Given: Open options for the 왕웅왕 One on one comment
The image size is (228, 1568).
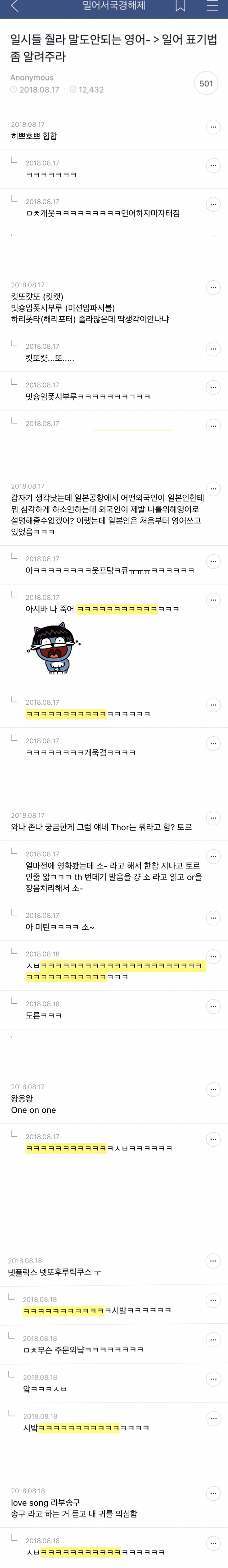Looking at the screenshot, I should [x=213, y=1089].
